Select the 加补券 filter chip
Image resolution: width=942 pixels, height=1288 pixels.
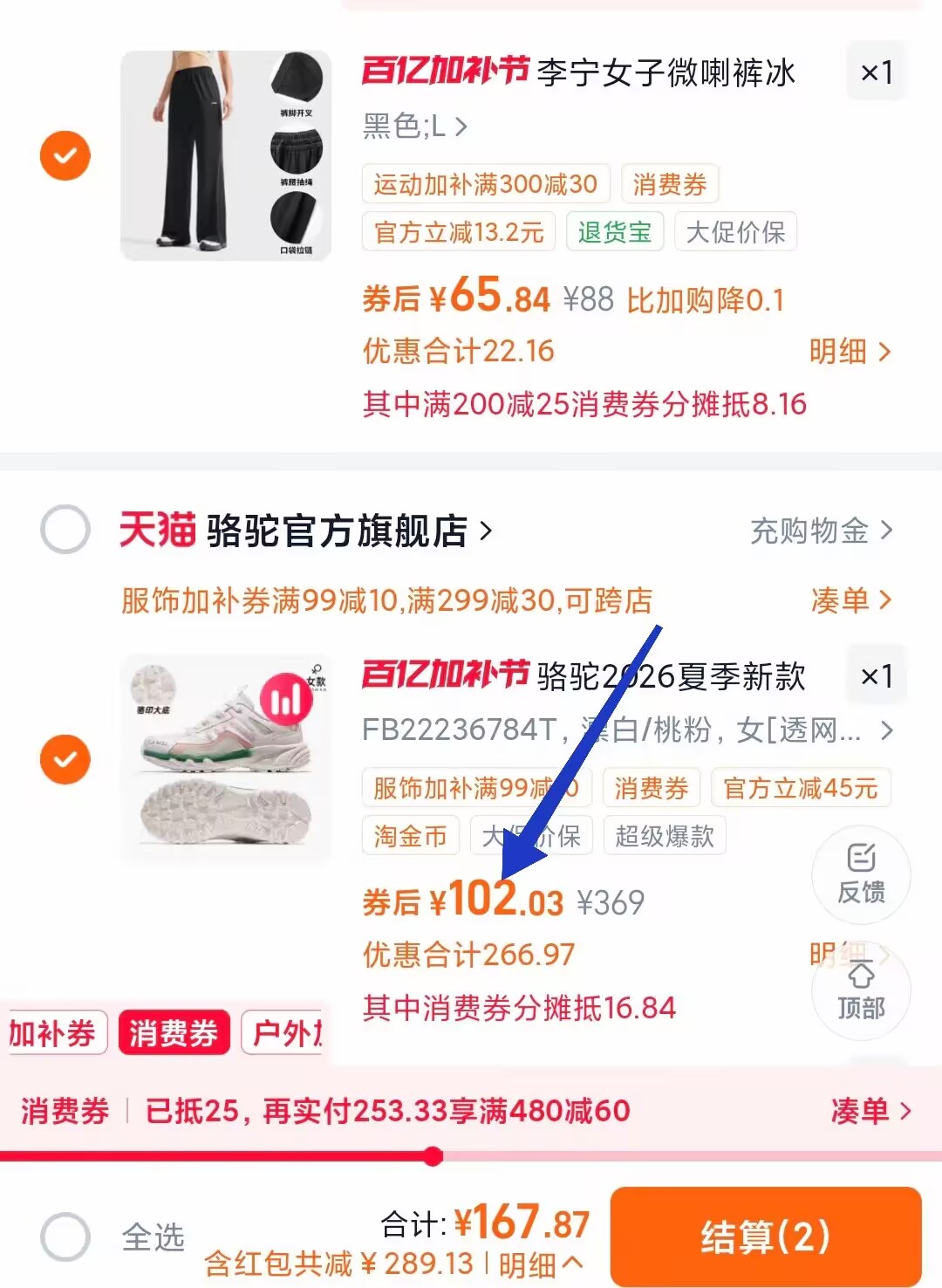(54, 1033)
